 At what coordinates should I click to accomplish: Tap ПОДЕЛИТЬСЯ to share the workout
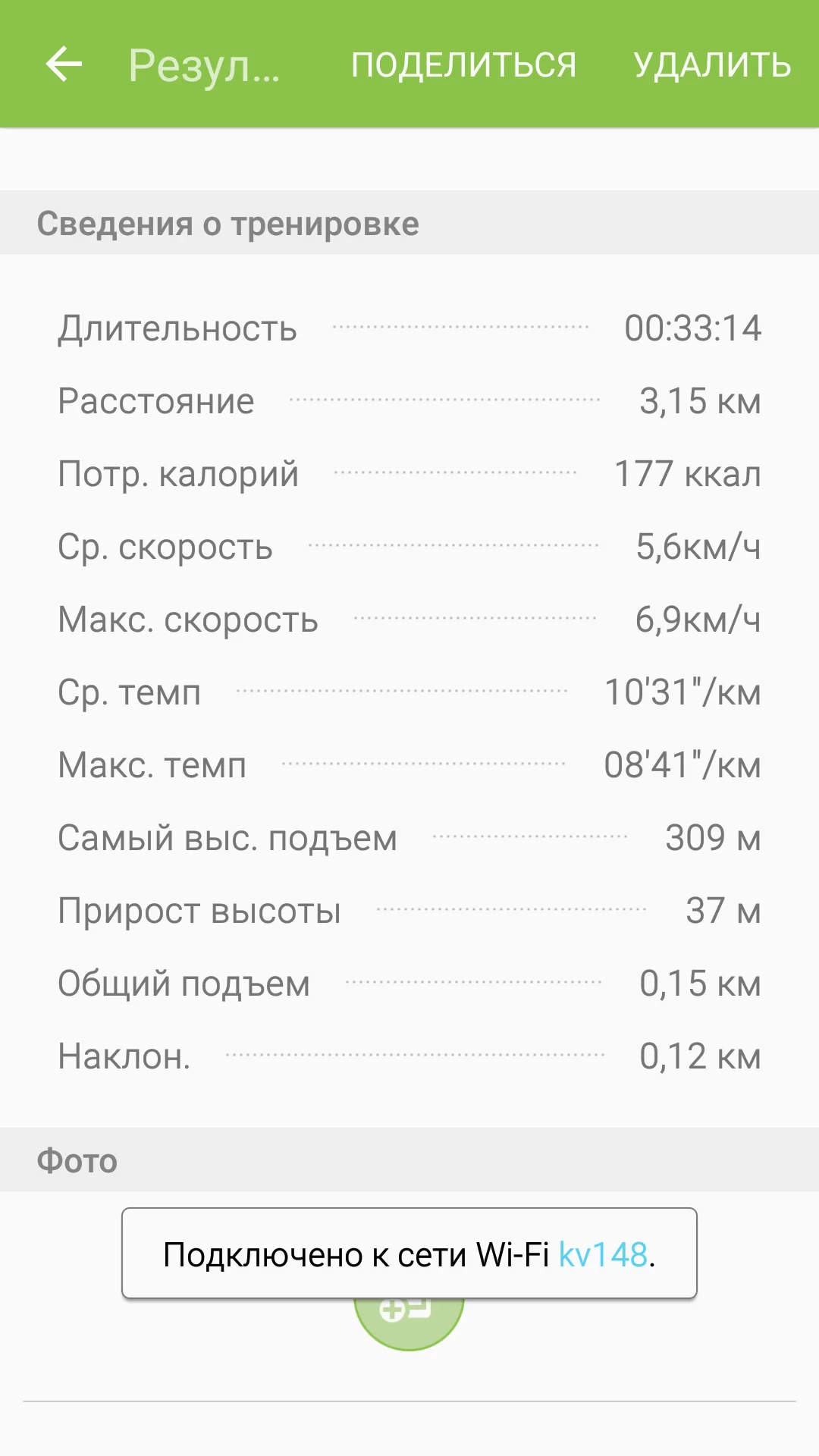[463, 65]
